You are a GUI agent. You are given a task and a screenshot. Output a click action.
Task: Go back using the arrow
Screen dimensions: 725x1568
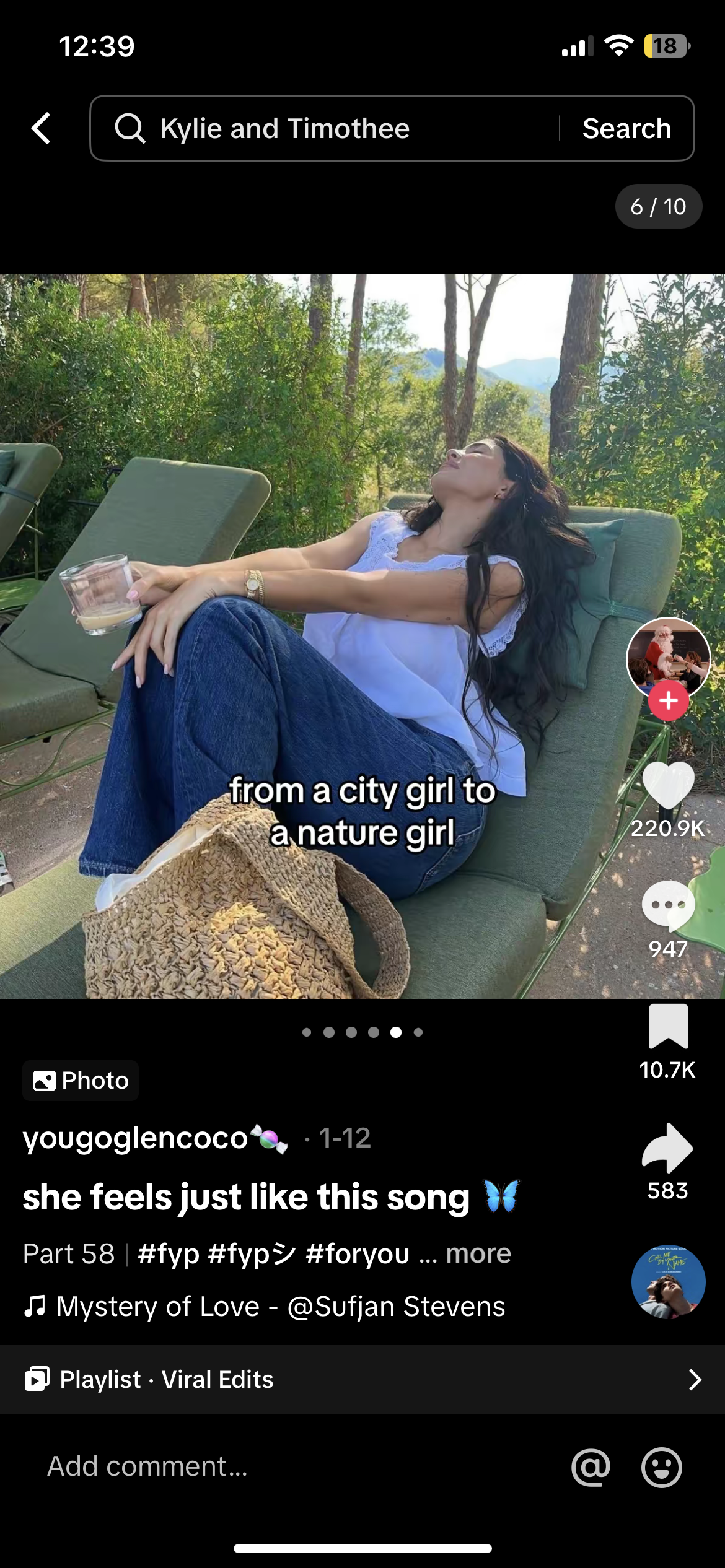(41, 128)
